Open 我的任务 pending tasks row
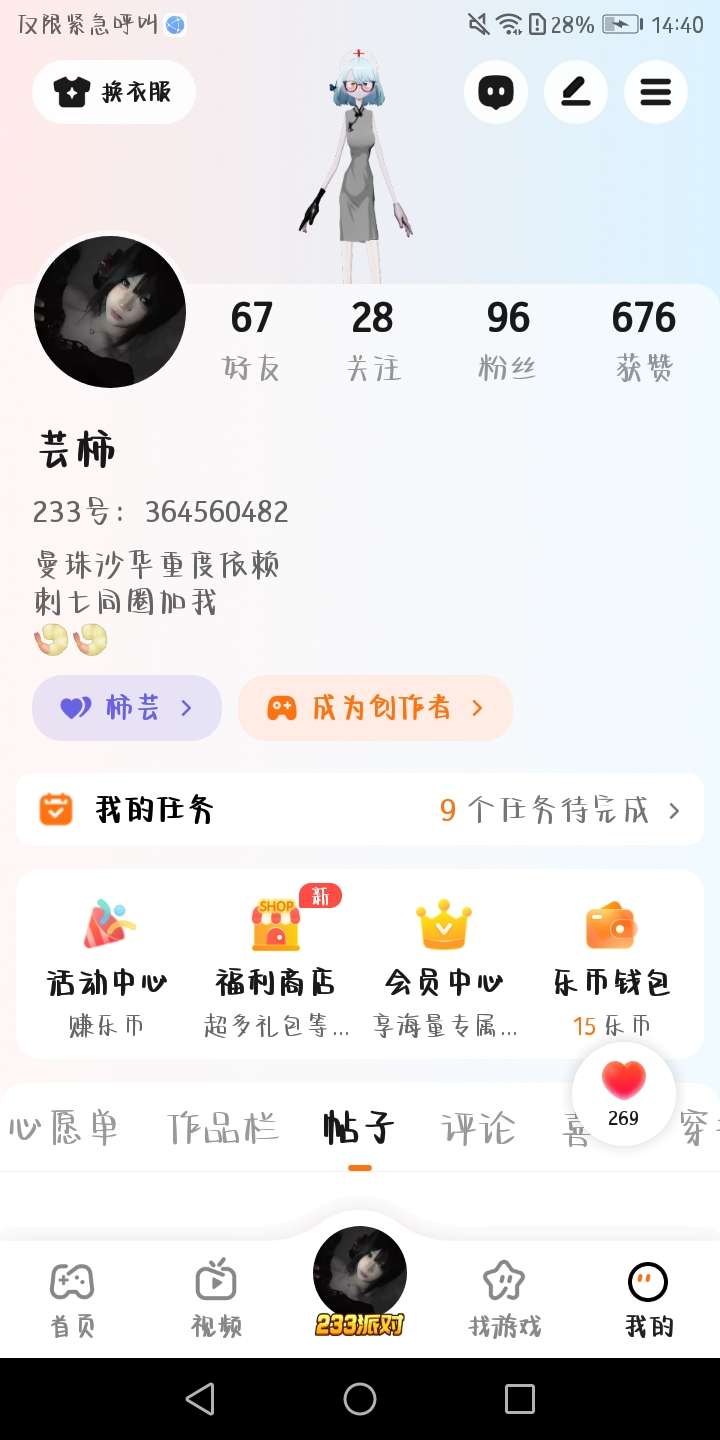The height and width of the screenshot is (1440, 720). (x=360, y=810)
